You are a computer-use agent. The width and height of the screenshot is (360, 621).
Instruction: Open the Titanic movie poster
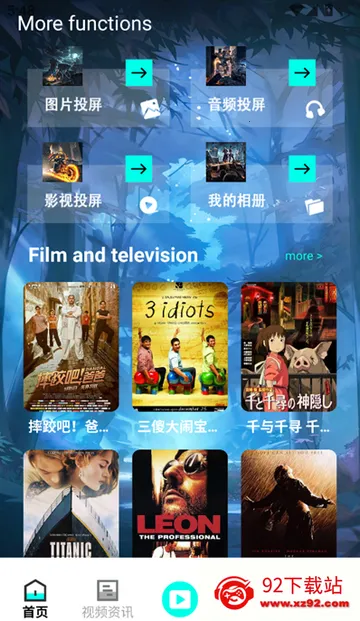tap(71, 503)
